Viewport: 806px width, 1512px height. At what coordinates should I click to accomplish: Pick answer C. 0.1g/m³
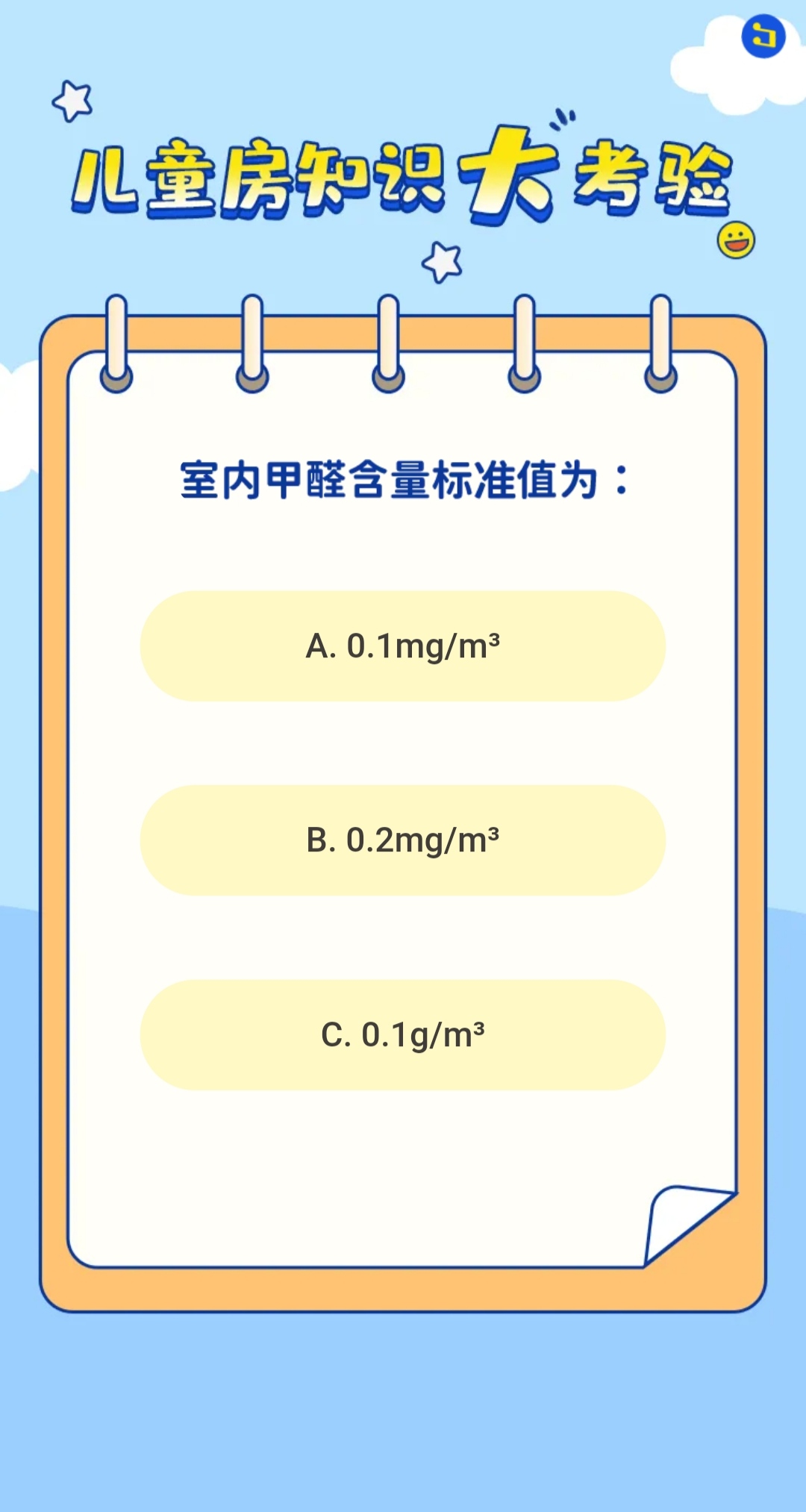[x=403, y=1035]
